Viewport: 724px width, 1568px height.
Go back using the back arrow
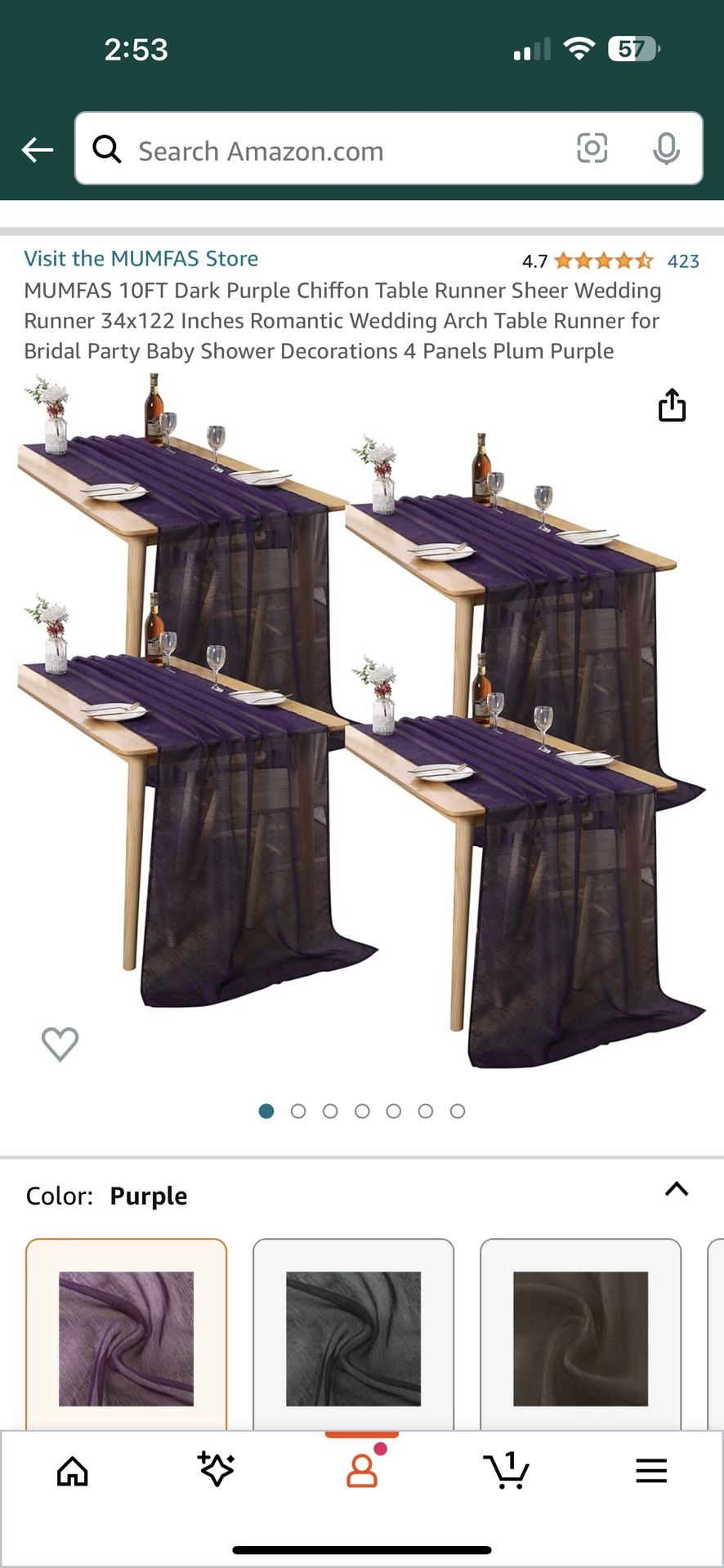pyautogui.click(x=36, y=149)
